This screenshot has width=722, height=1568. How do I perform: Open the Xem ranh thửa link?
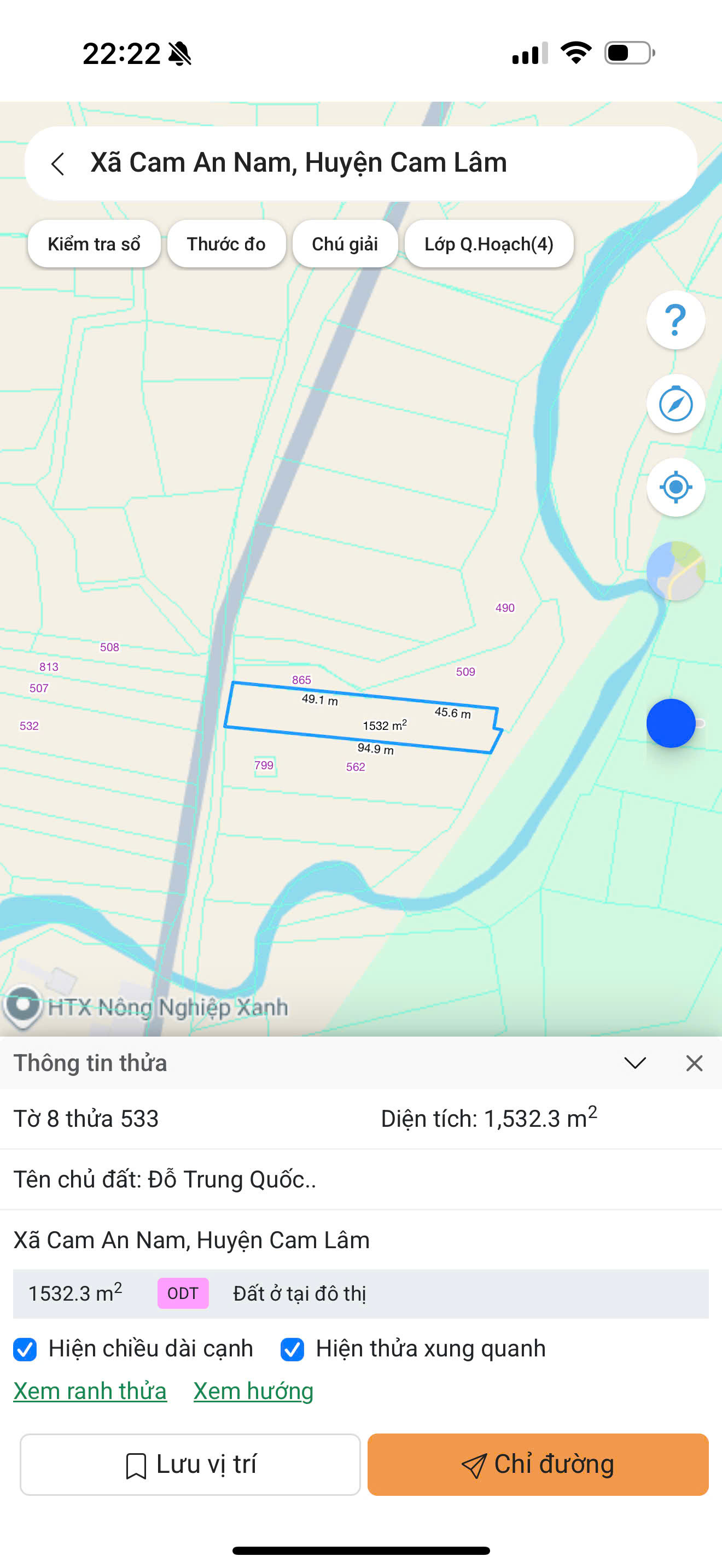(90, 1391)
